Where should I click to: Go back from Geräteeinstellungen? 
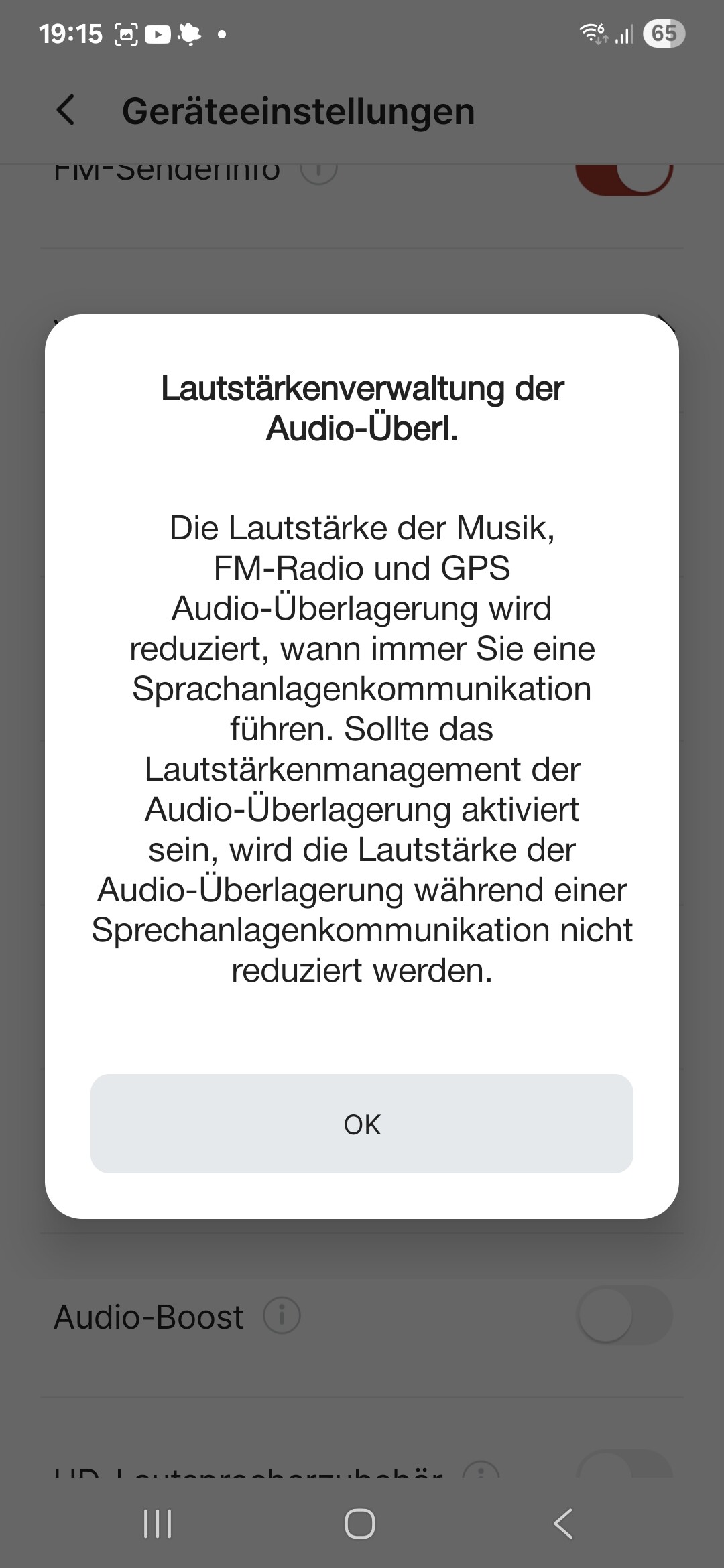pos(66,111)
